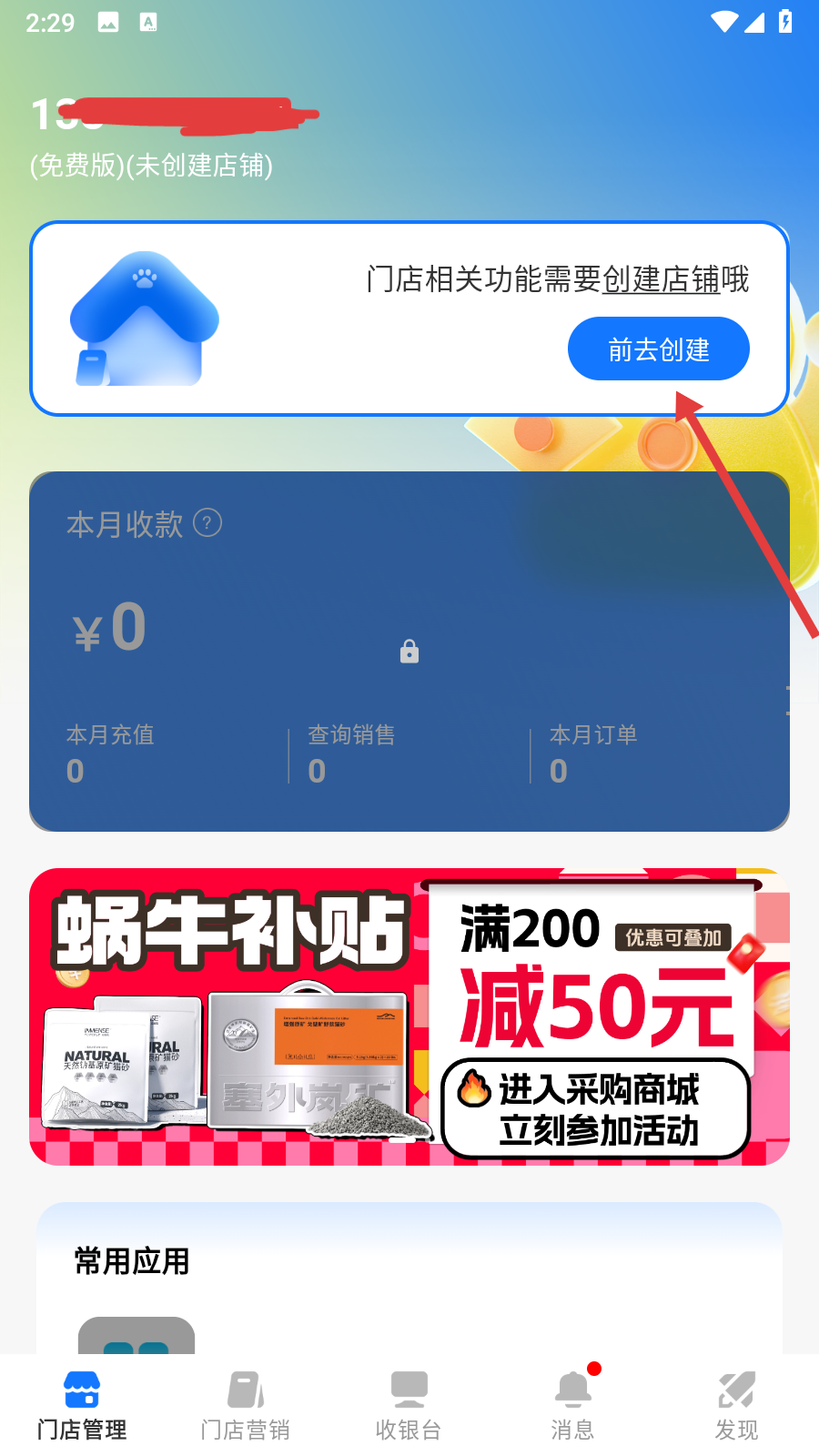The height and width of the screenshot is (1456, 819).
Task: Tap the 前去创建 button
Action: click(658, 349)
